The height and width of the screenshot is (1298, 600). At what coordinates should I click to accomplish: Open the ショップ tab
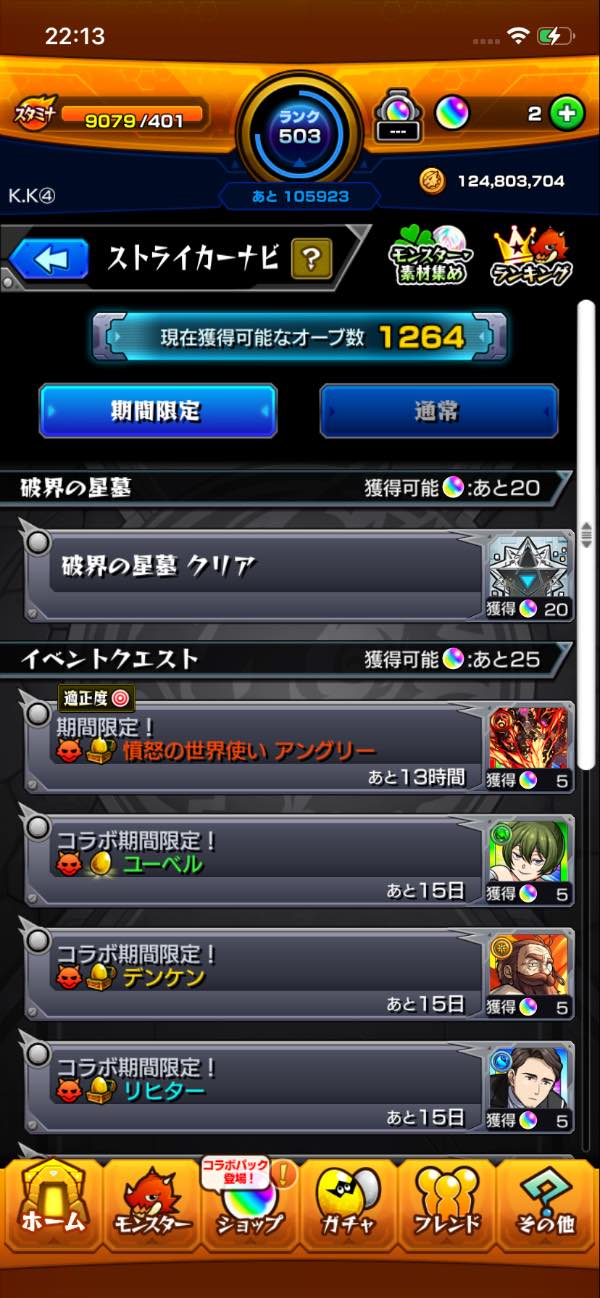coord(250,1205)
